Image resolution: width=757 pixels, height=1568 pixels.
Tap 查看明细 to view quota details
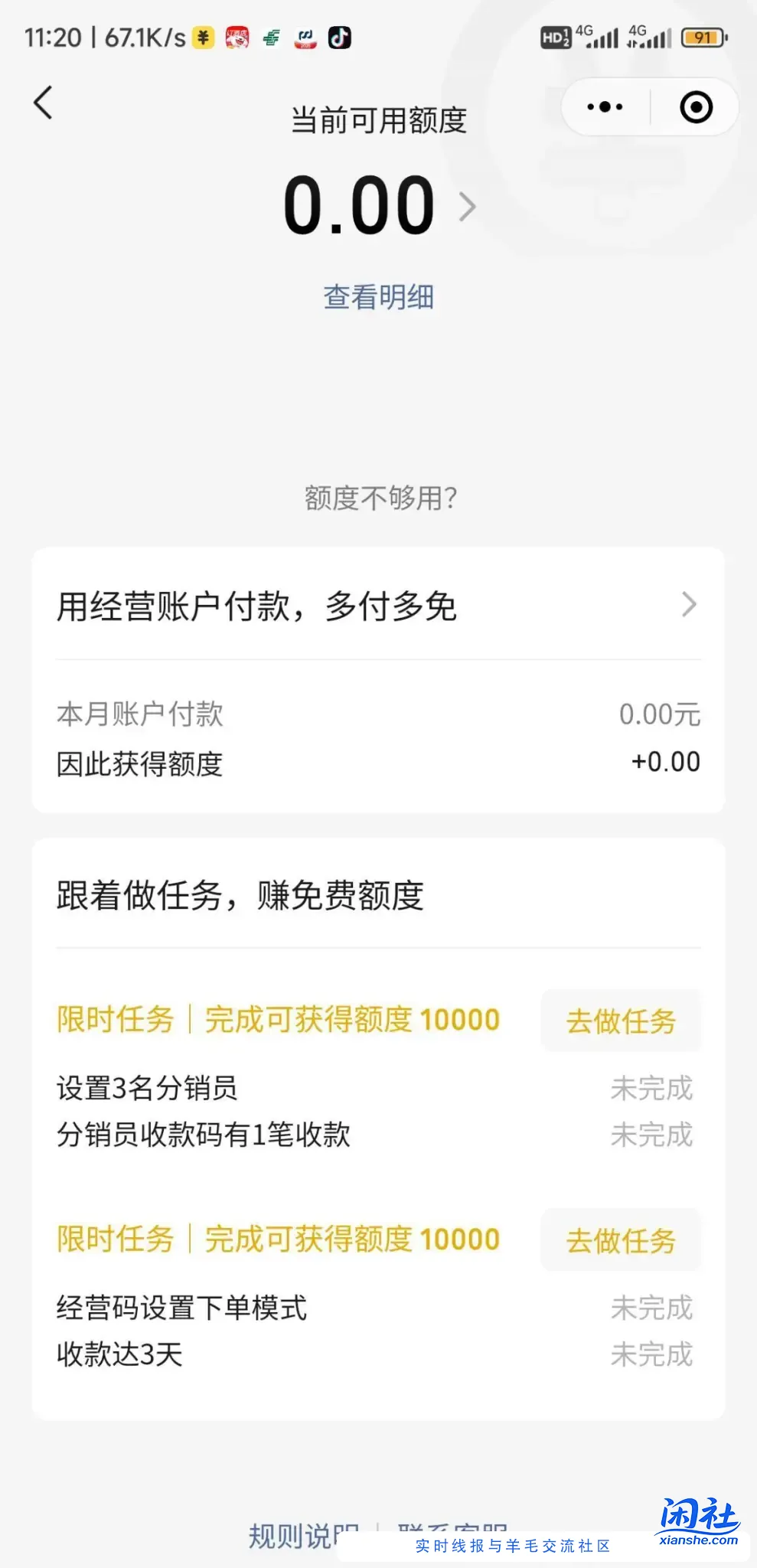click(x=378, y=297)
